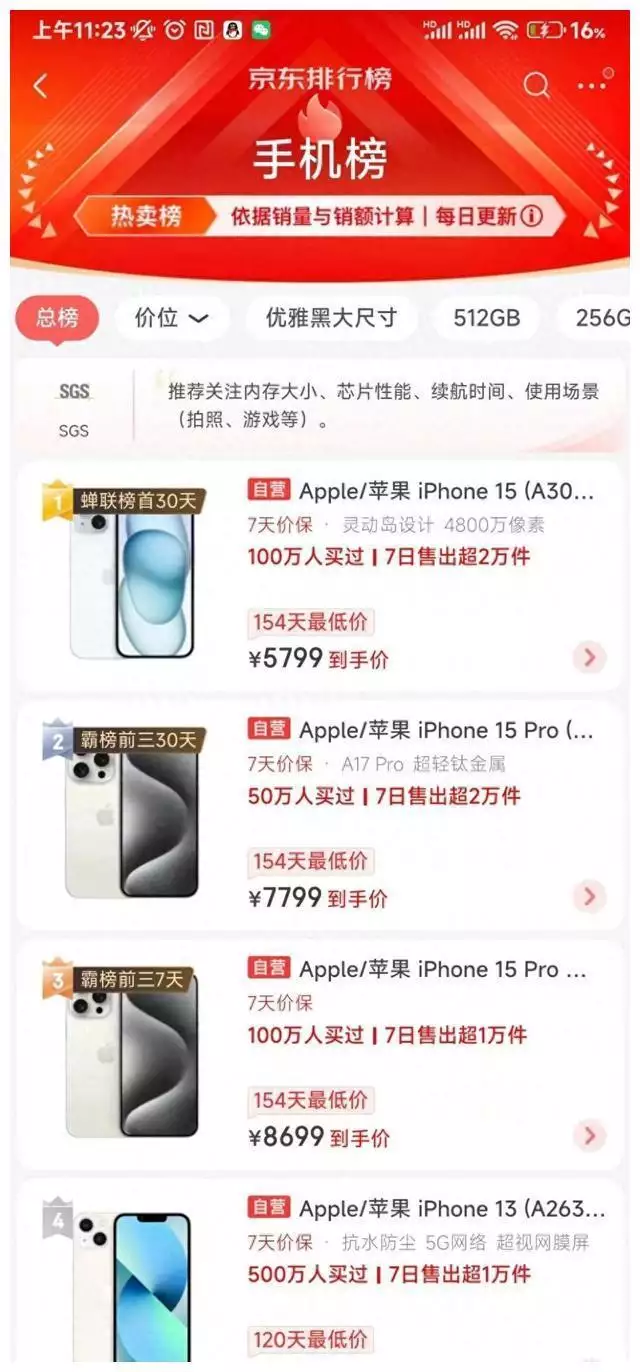Go back using the top-left arrow

[x=40, y=87]
